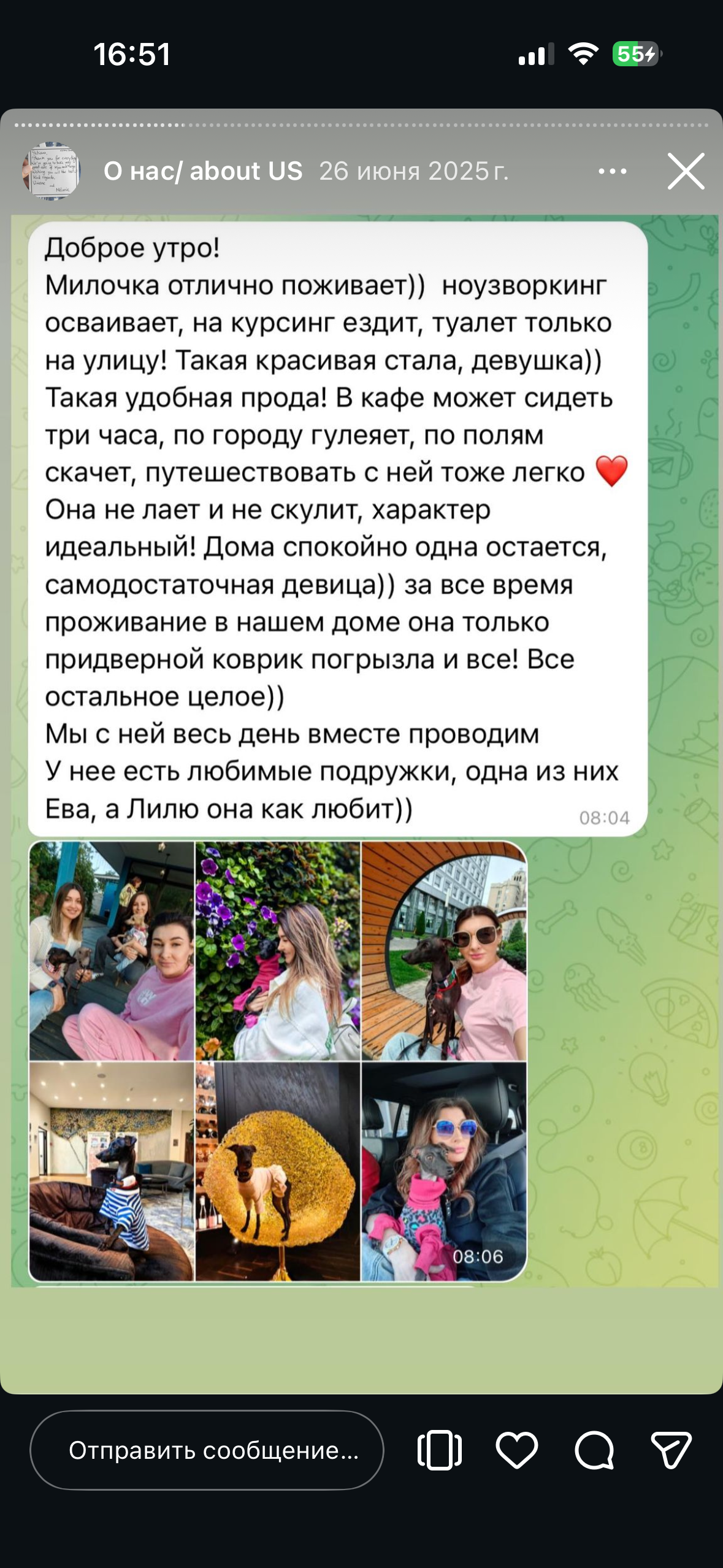Screen dimensions: 723x1568
Task: Tap the clock showing 16:51
Action: tap(131, 54)
